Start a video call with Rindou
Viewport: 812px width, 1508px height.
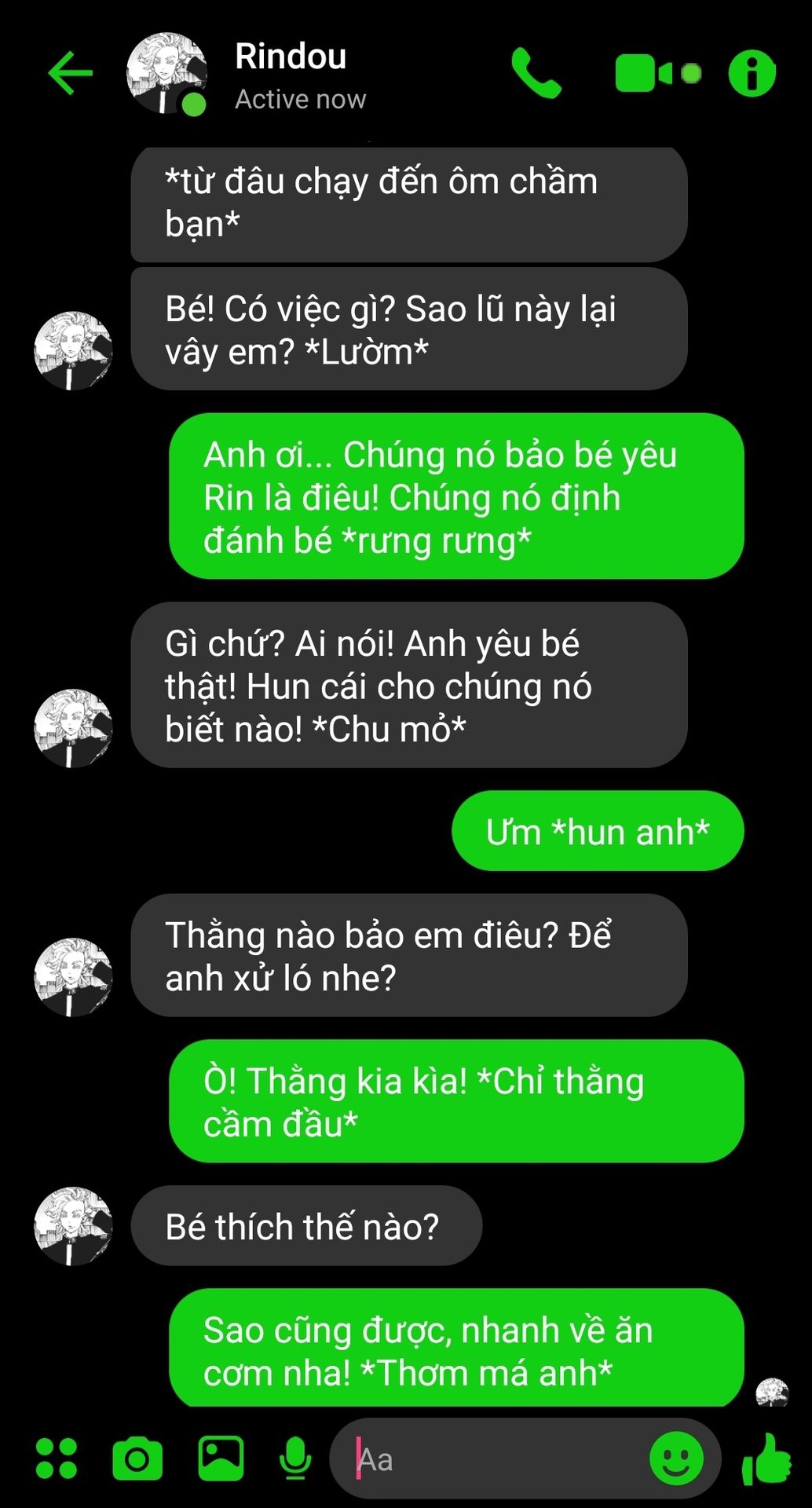657,74
